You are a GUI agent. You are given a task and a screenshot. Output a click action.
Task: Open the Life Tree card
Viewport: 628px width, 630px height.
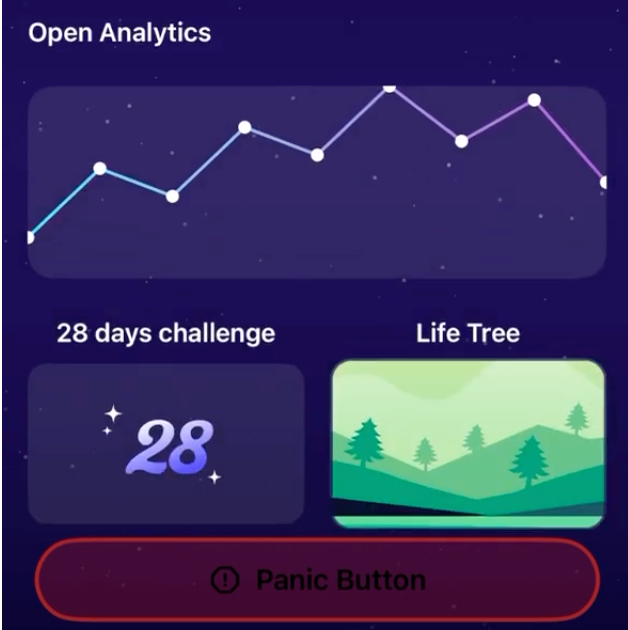[468, 443]
